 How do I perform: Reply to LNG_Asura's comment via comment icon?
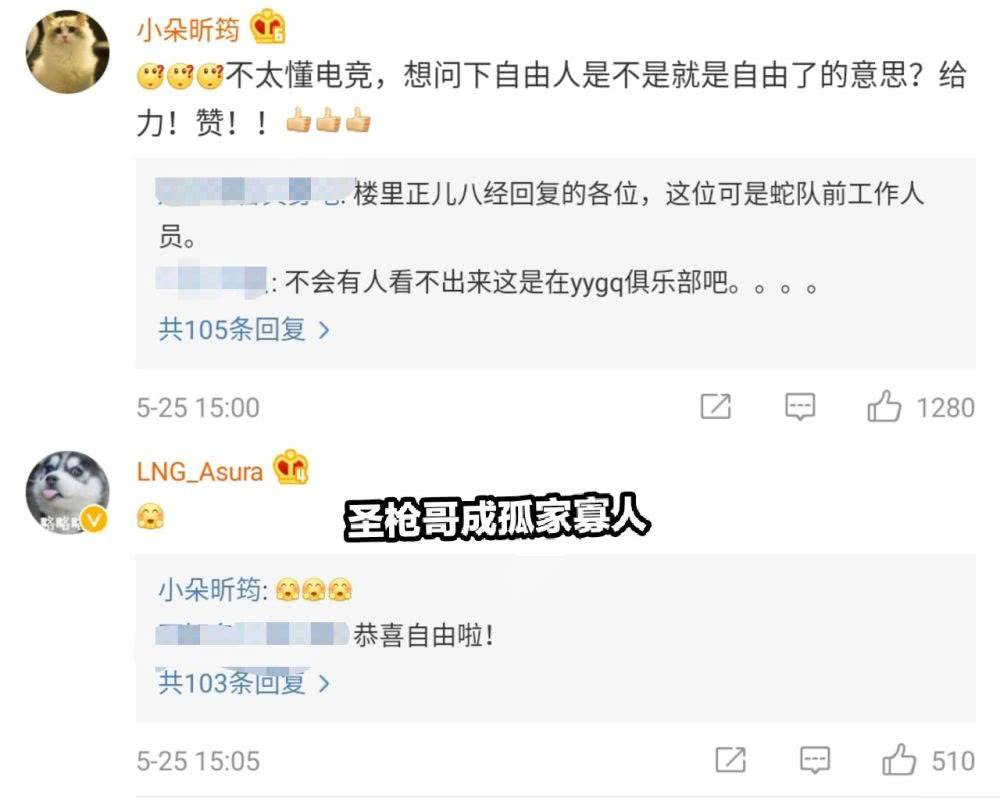coord(815,761)
